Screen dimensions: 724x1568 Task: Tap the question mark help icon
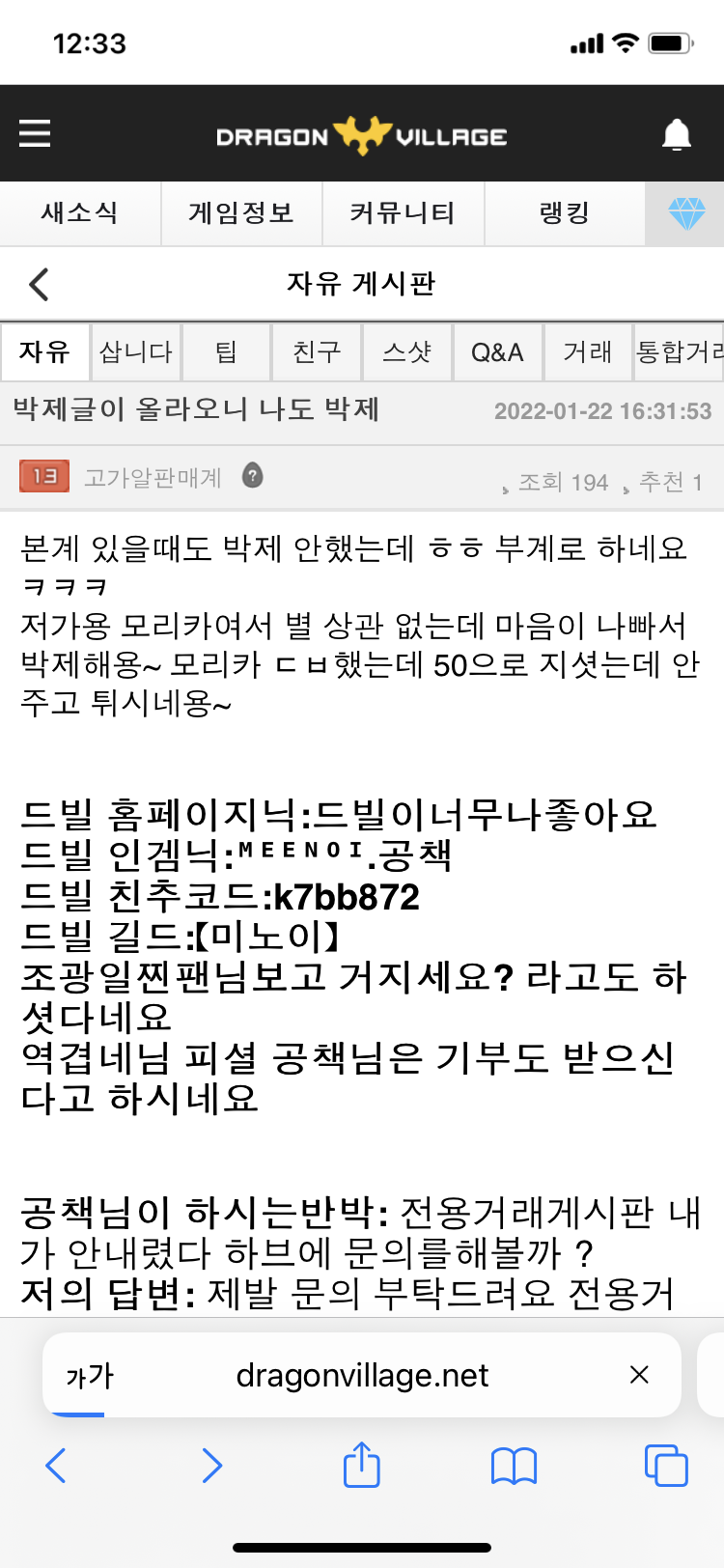point(253,475)
